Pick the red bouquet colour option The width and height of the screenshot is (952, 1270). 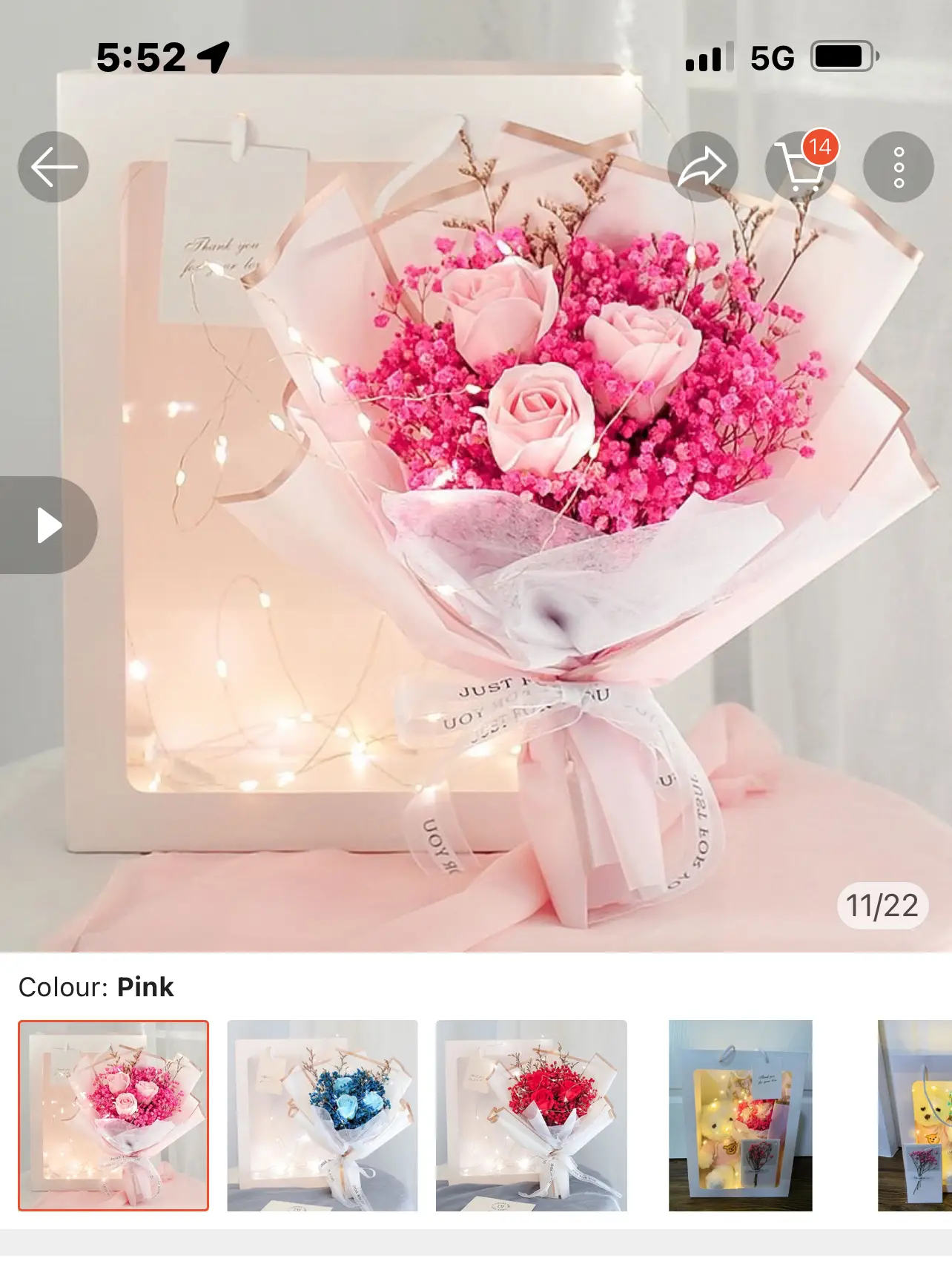point(532,1115)
